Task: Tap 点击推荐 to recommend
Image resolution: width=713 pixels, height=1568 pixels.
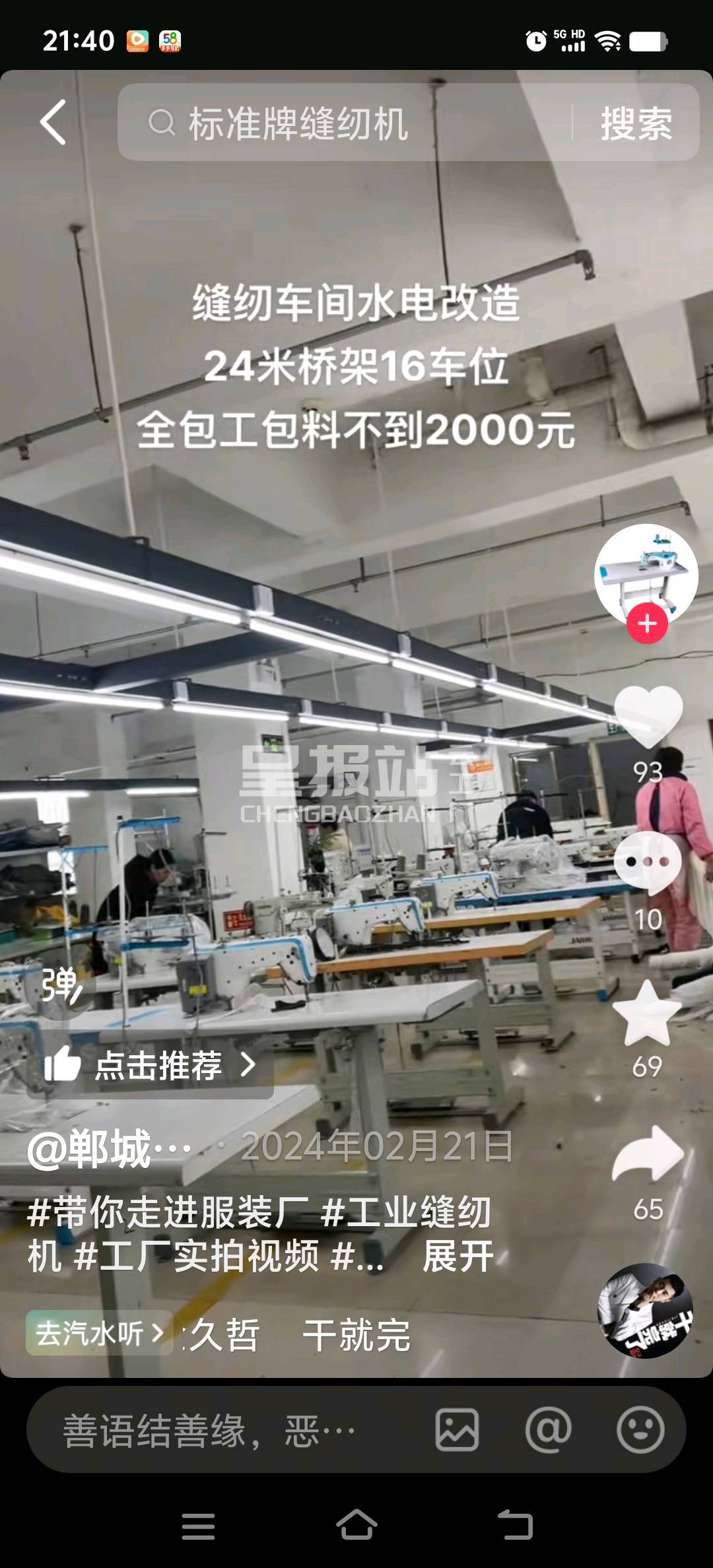Action: coord(151,1064)
